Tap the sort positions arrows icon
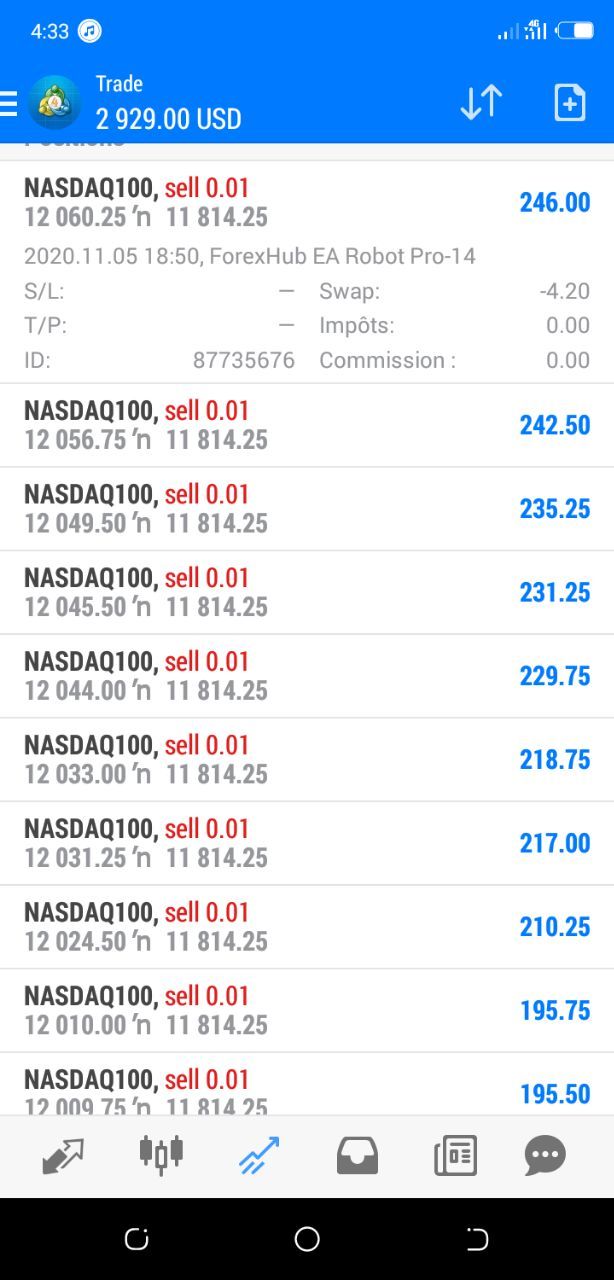The image size is (614, 1280). click(x=481, y=102)
